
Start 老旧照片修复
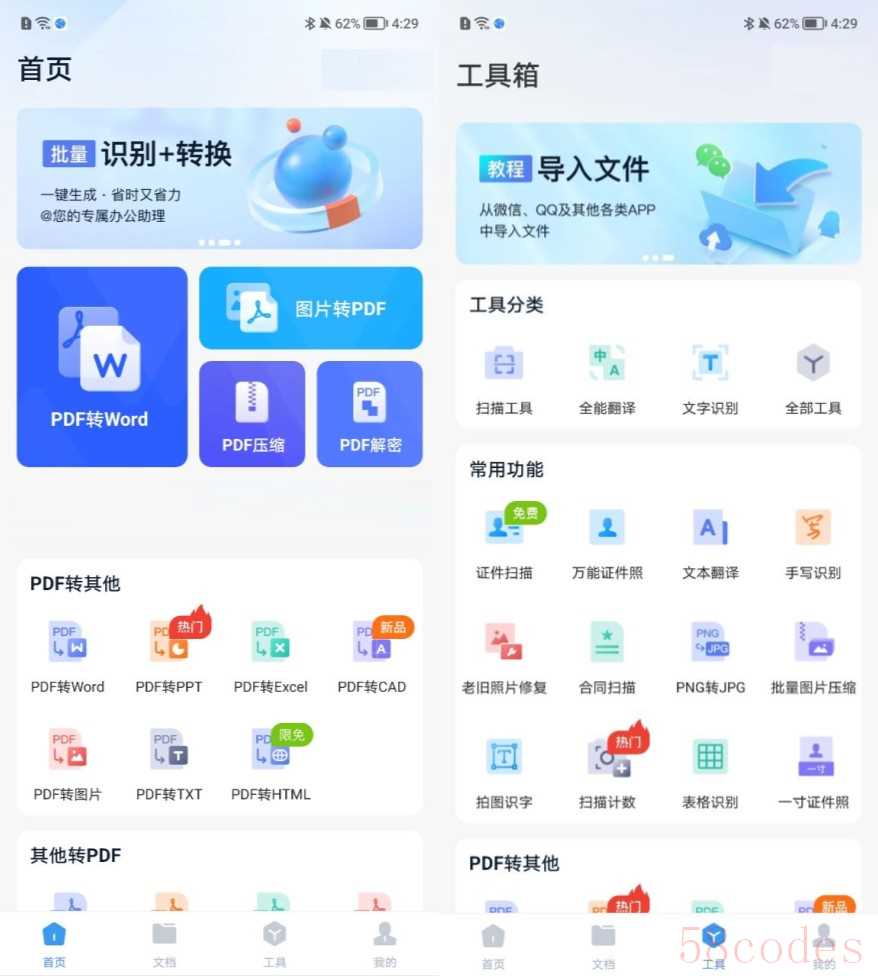pos(504,656)
